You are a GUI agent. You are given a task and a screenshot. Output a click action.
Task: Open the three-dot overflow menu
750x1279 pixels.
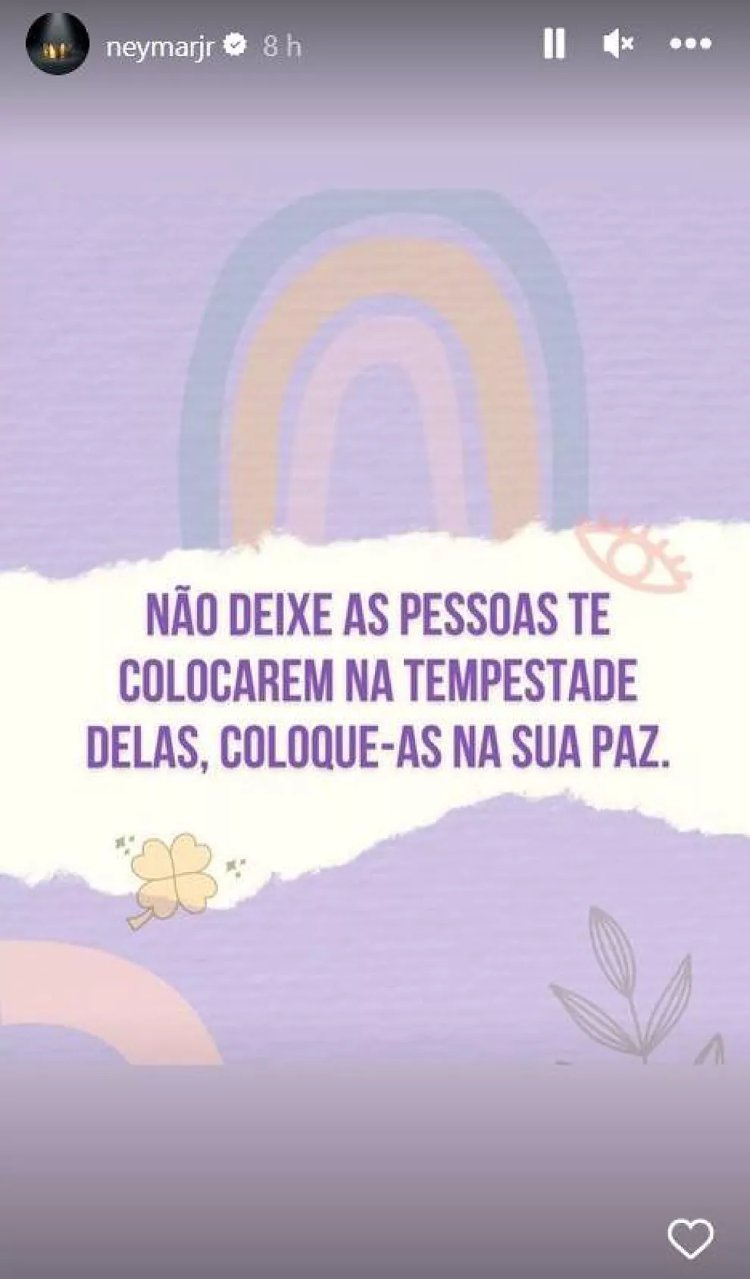coord(690,44)
